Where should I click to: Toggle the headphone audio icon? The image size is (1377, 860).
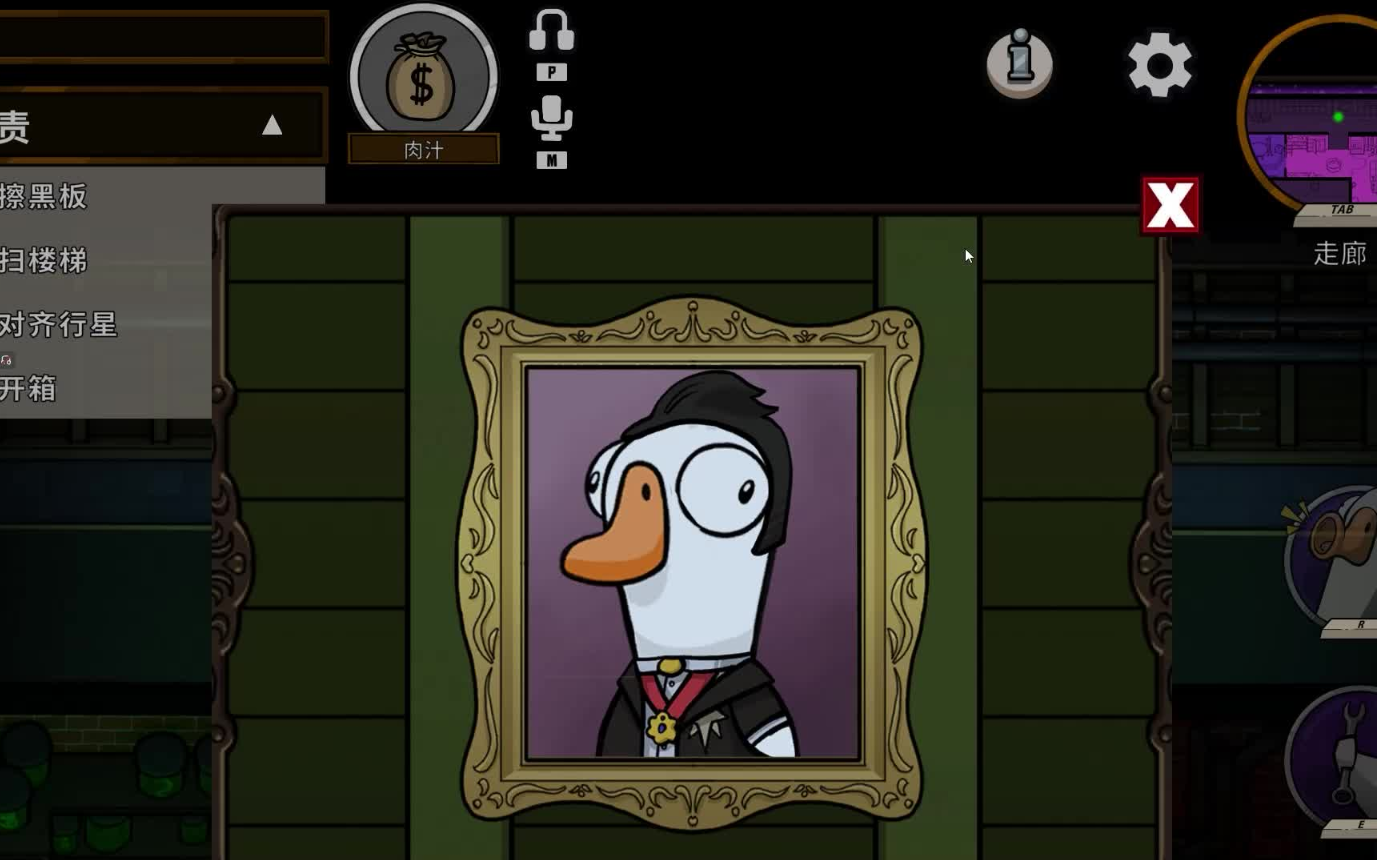[551, 32]
